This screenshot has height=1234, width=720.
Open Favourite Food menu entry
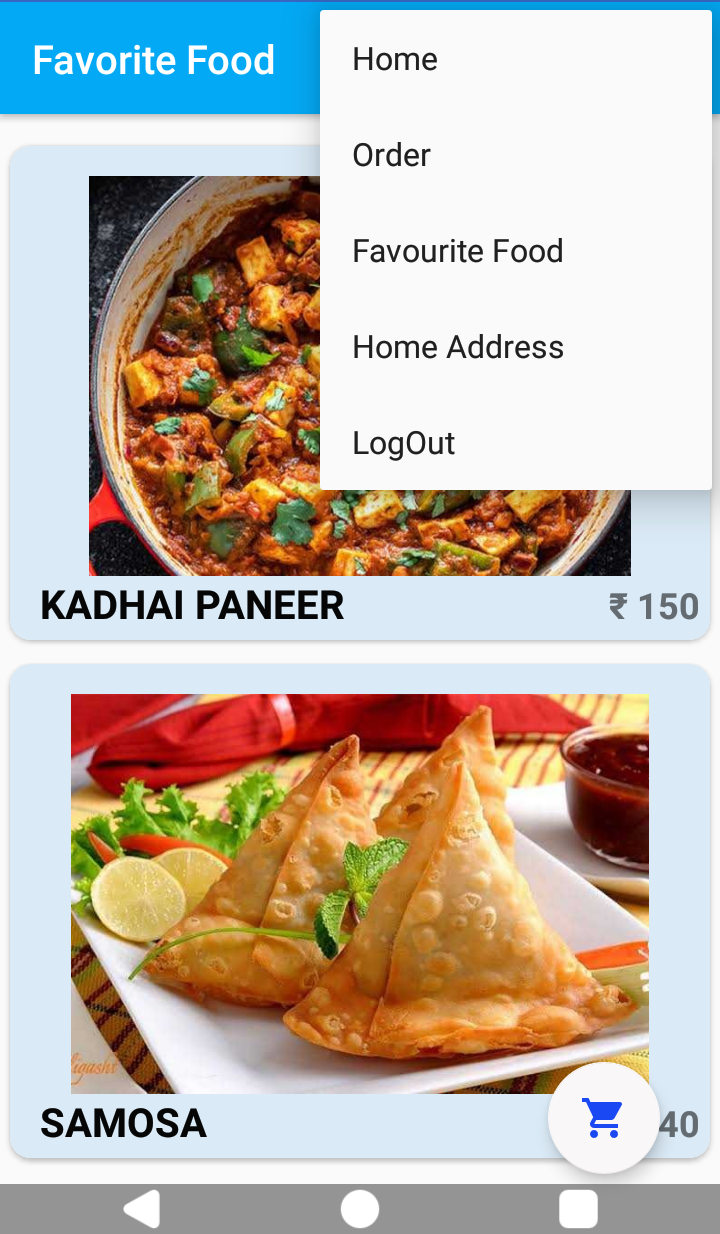(457, 251)
